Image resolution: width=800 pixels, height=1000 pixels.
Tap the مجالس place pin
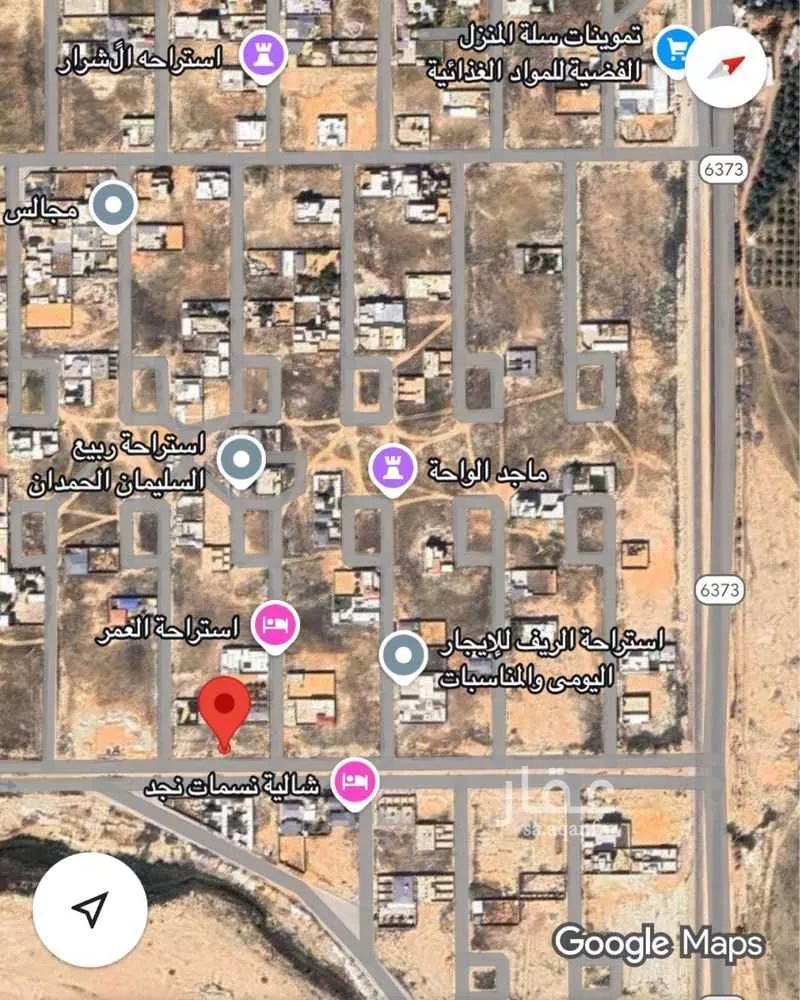pyautogui.click(x=114, y=207)
